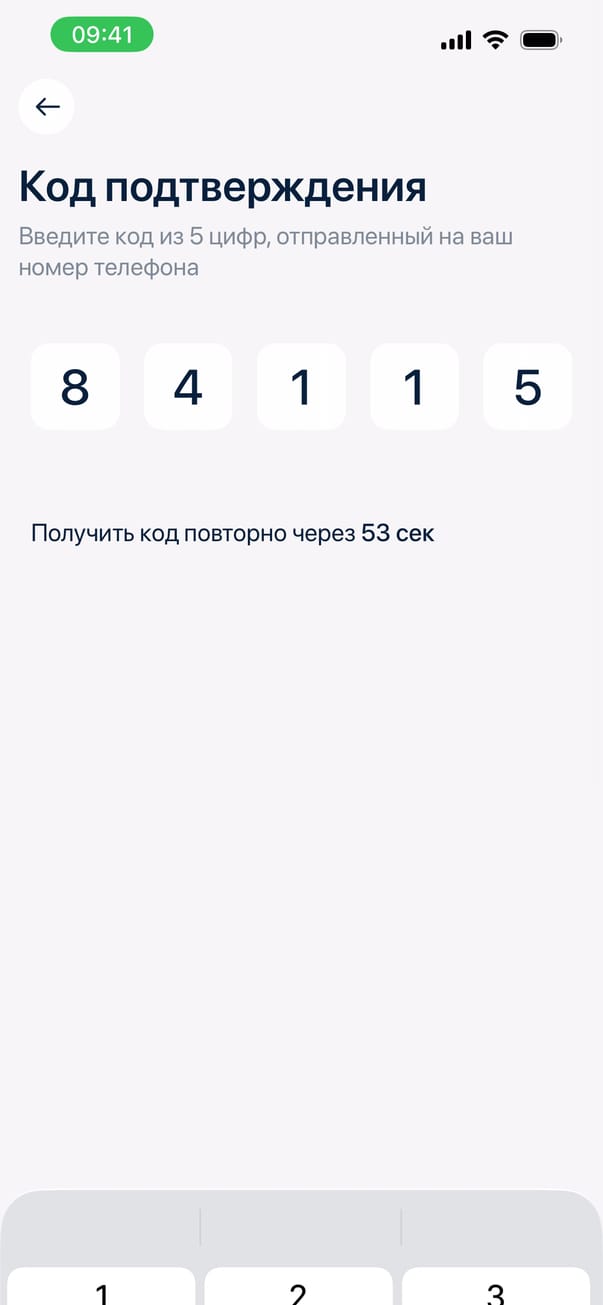Viewport: 603px width, 1305px height.
Task: Tap the fourth code digit box
Action: click(x=414, y=387)
